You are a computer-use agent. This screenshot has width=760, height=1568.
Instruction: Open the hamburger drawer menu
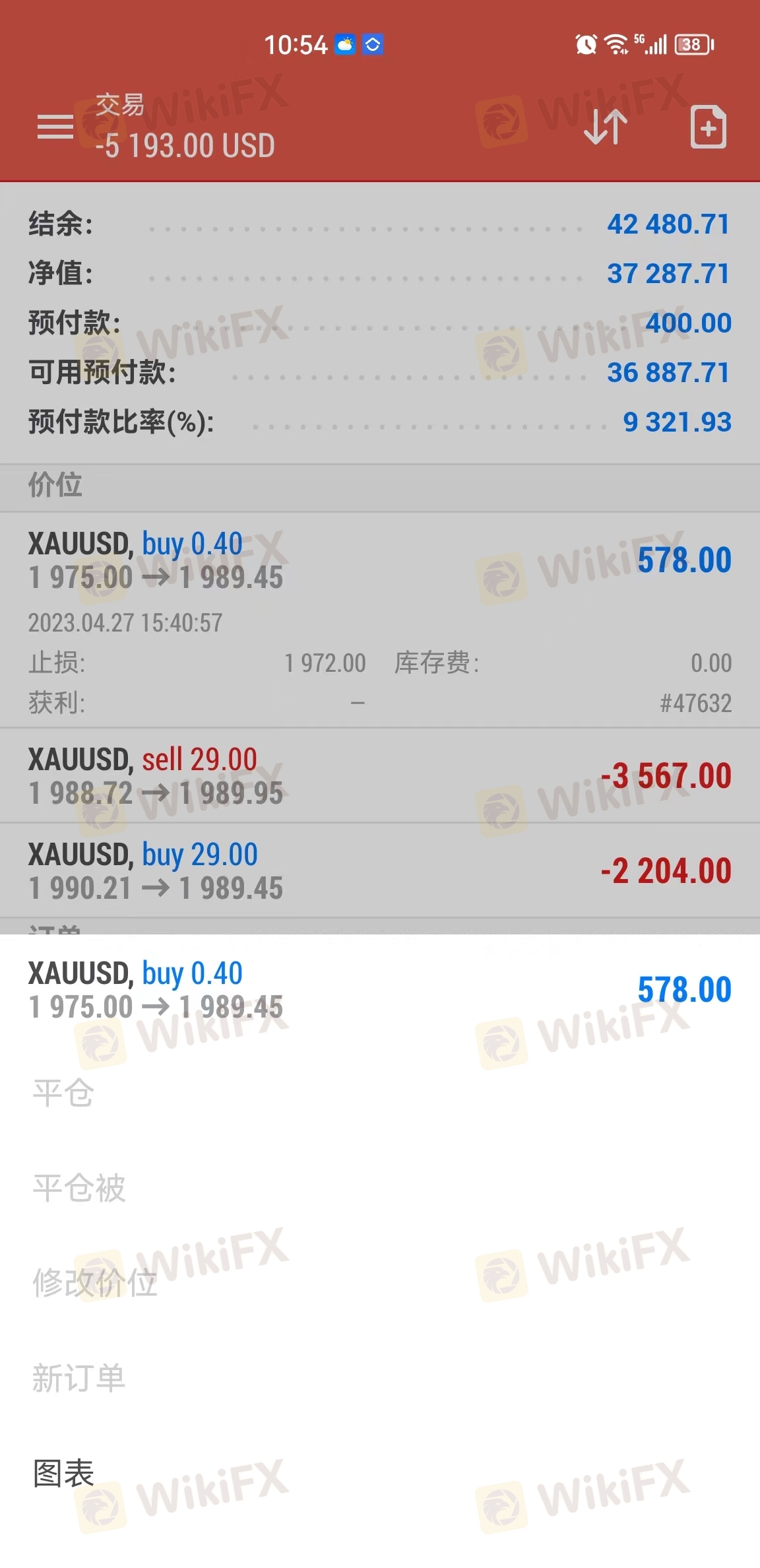[55, 127]
